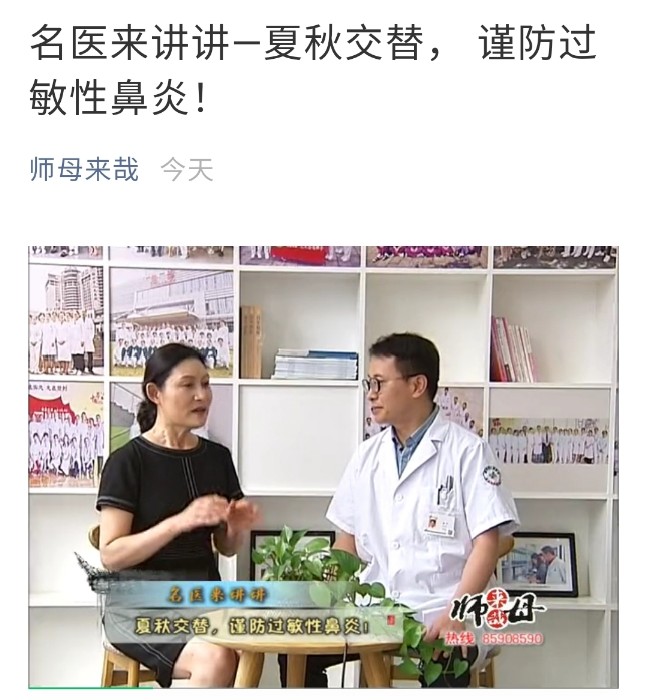647x700 pixels.
Task: Open the 师母来哉 account link
Action: coord(84,169)
